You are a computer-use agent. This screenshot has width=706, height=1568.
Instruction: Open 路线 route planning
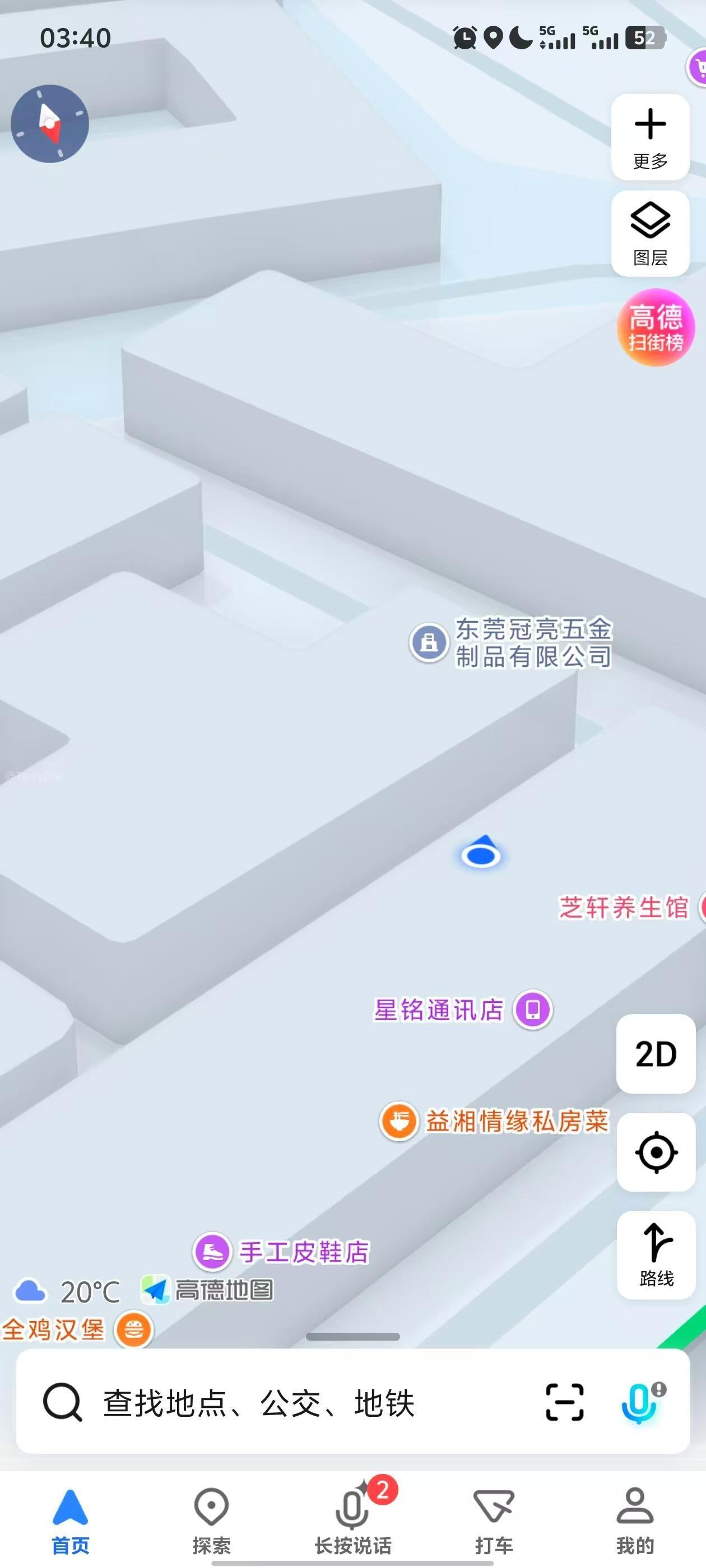point(656,1255)
